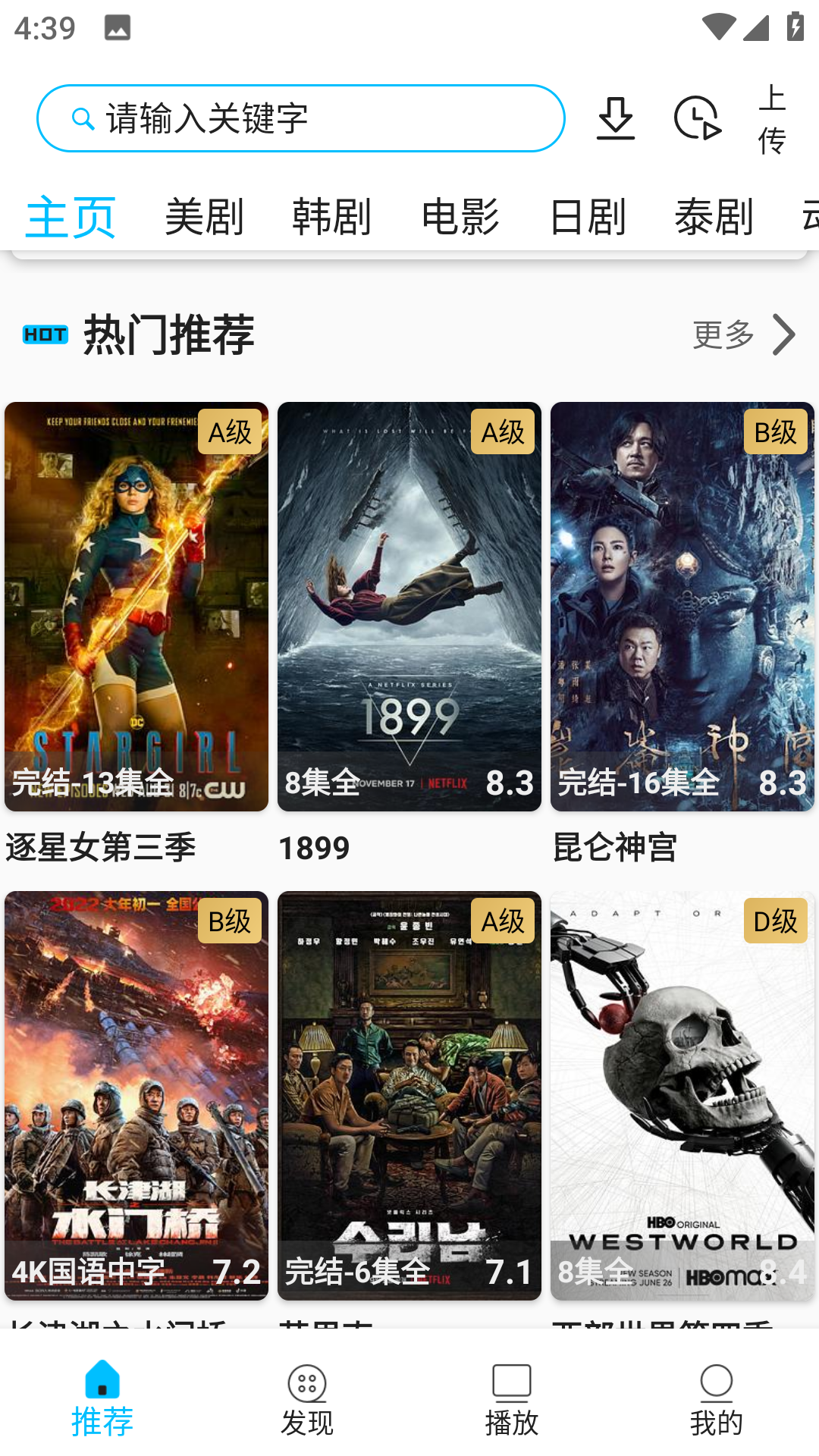
Task: Select the 电影 tab
Action: tap(460, 217)
